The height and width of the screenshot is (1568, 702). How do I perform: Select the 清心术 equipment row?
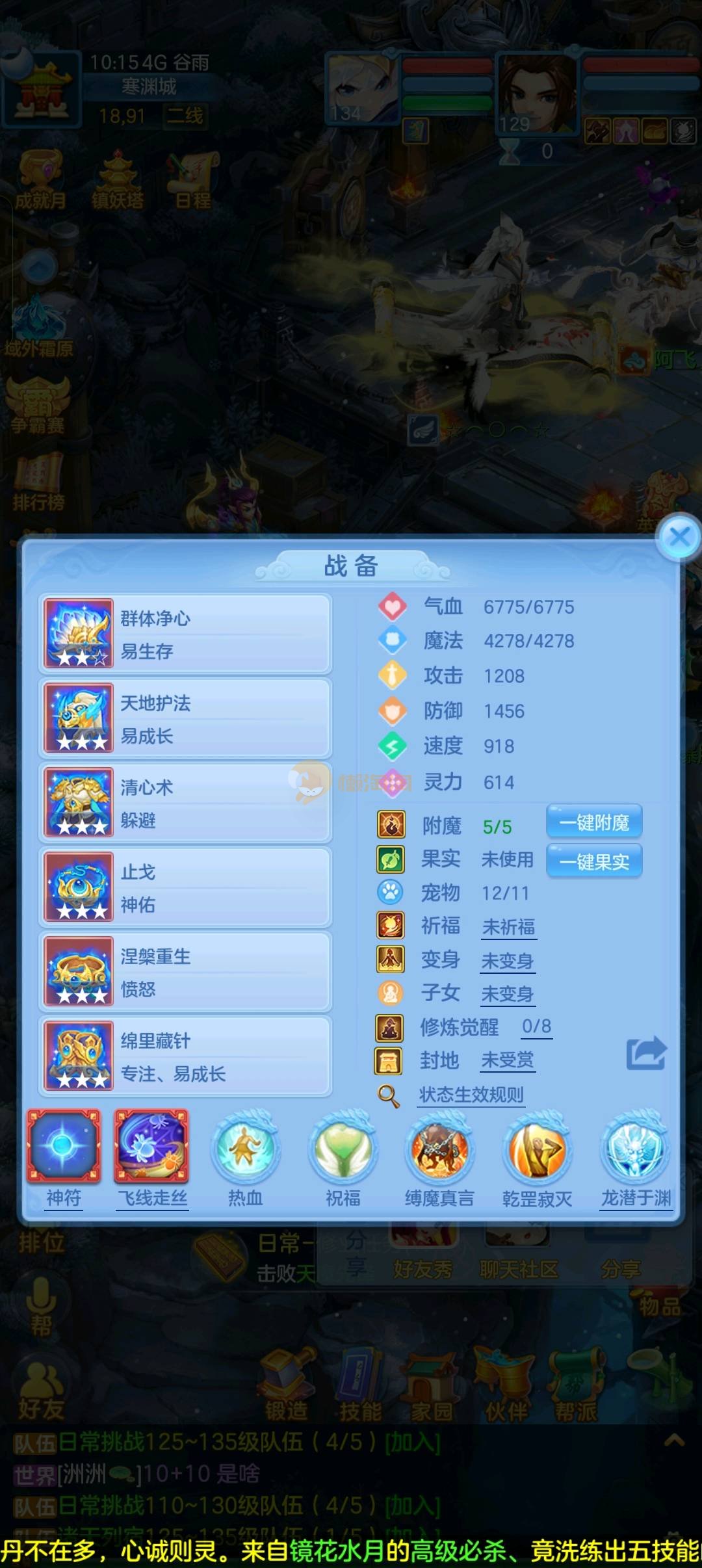(x=185, y=803)
